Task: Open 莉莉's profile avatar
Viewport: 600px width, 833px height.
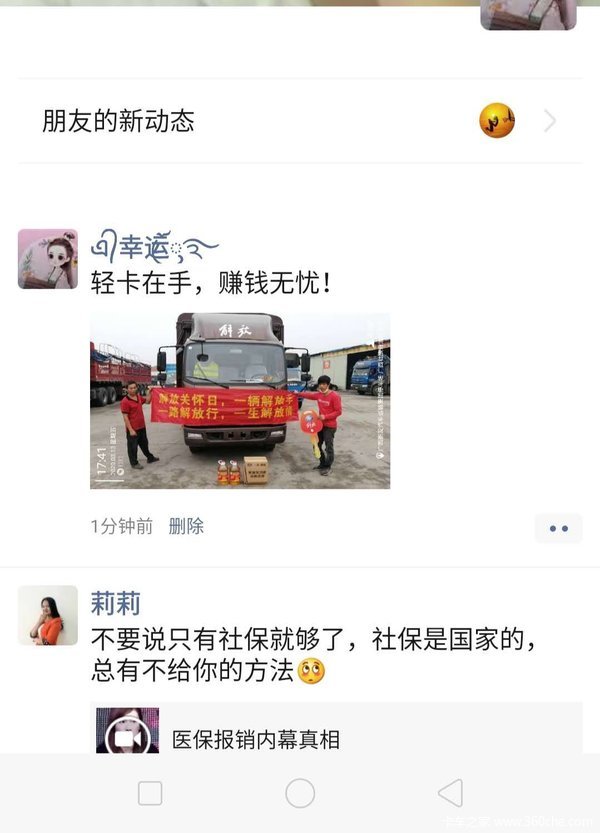Action: tap(47, 615)
